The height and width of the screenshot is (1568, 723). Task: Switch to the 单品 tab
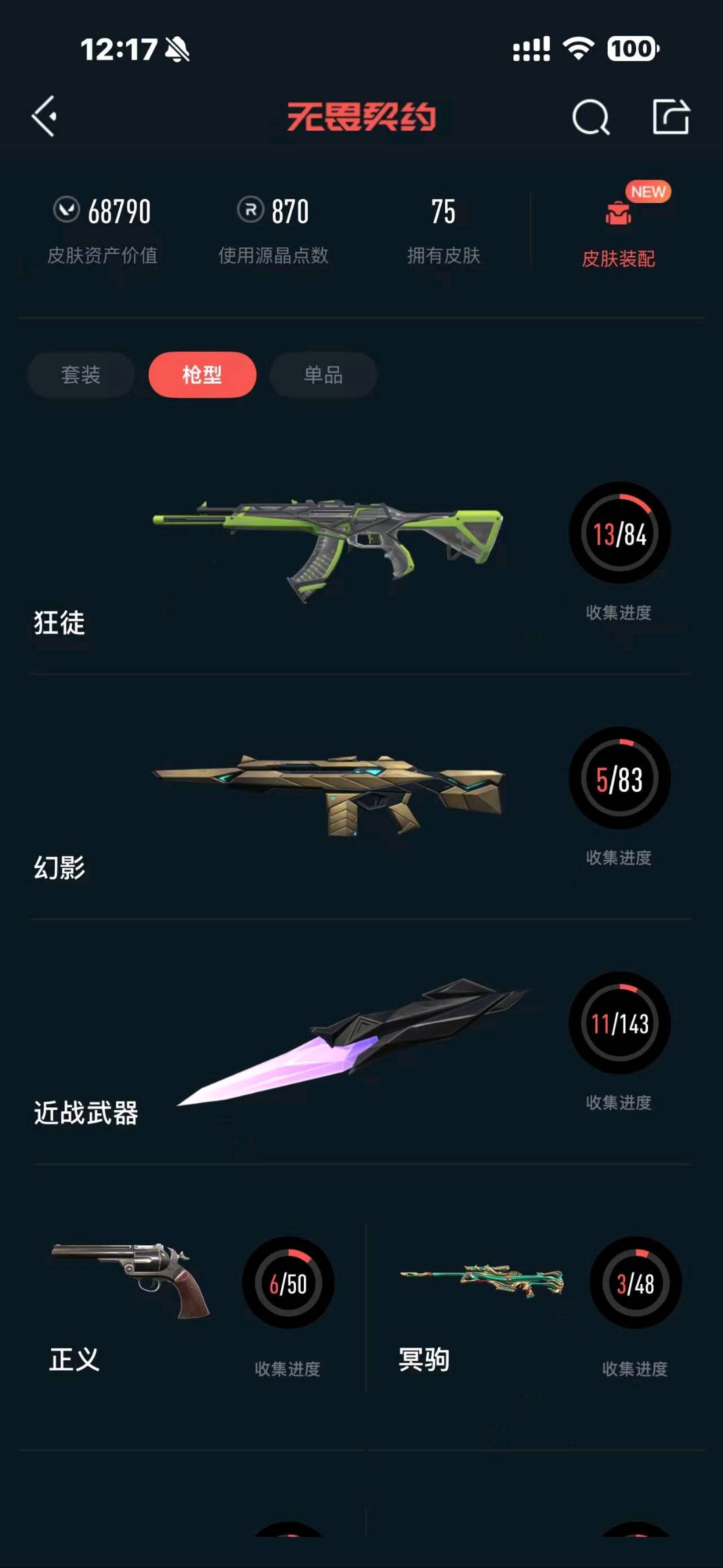click(x=323, y=374)
